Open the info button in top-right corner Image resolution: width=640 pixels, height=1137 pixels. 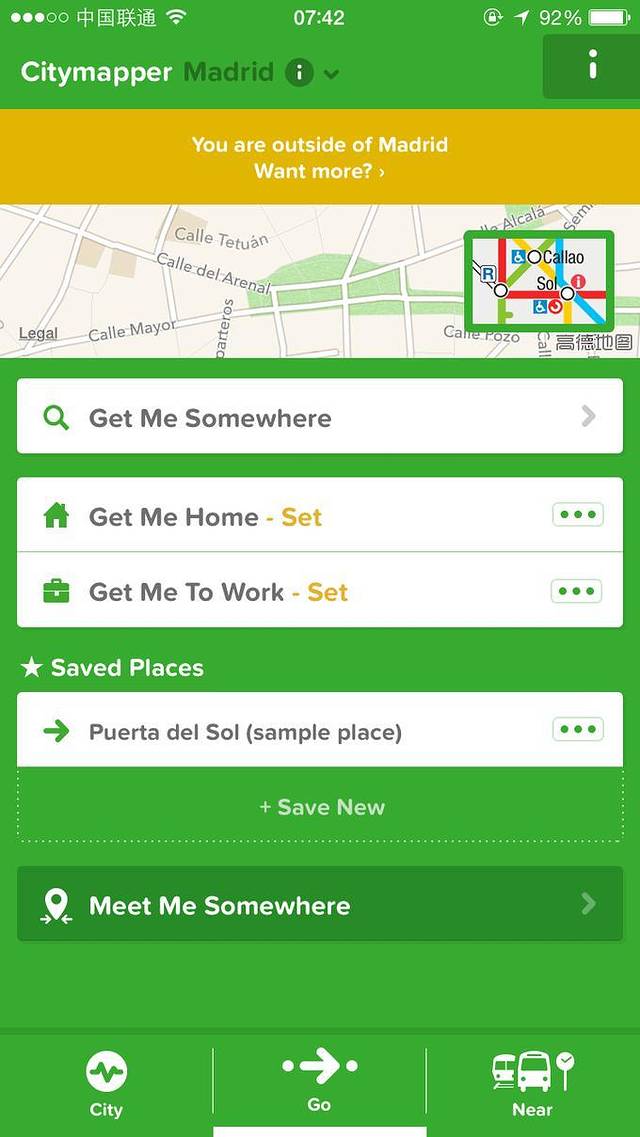tap(592, 67)
